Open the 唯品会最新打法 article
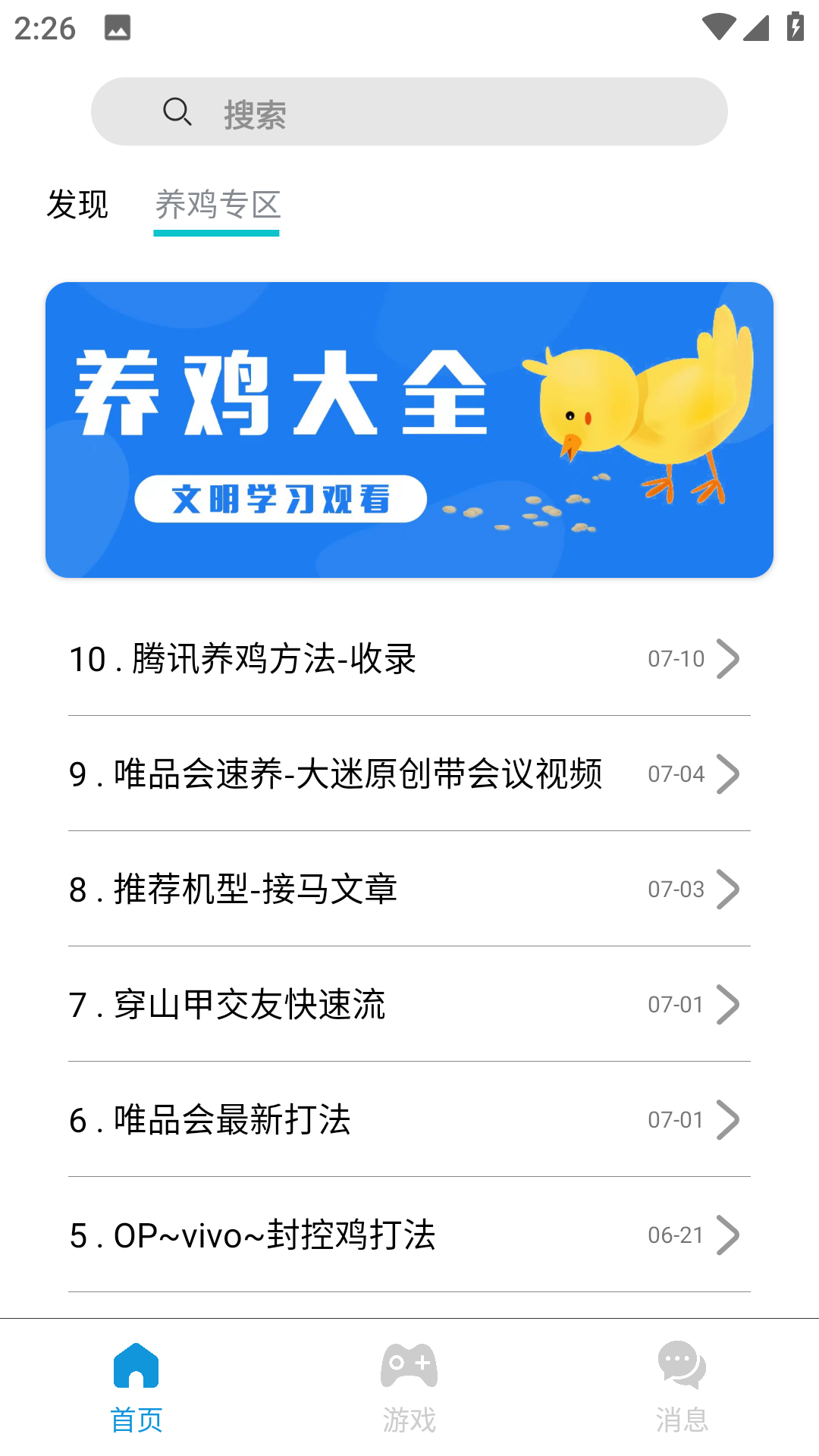The width and height of the screenshot is (819, 1456). (x=303, y=1120)
